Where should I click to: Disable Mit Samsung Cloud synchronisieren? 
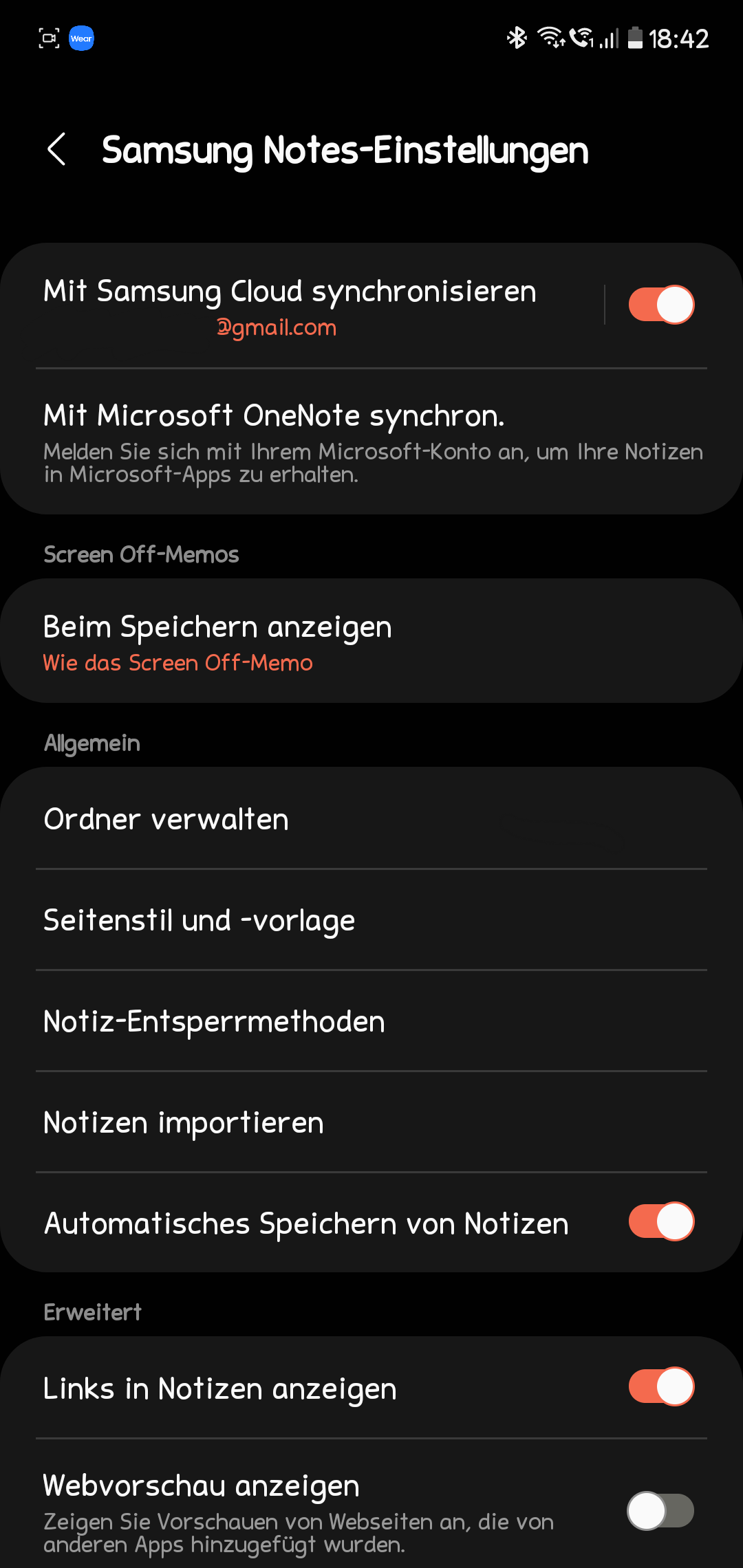[x=660, y=304]
